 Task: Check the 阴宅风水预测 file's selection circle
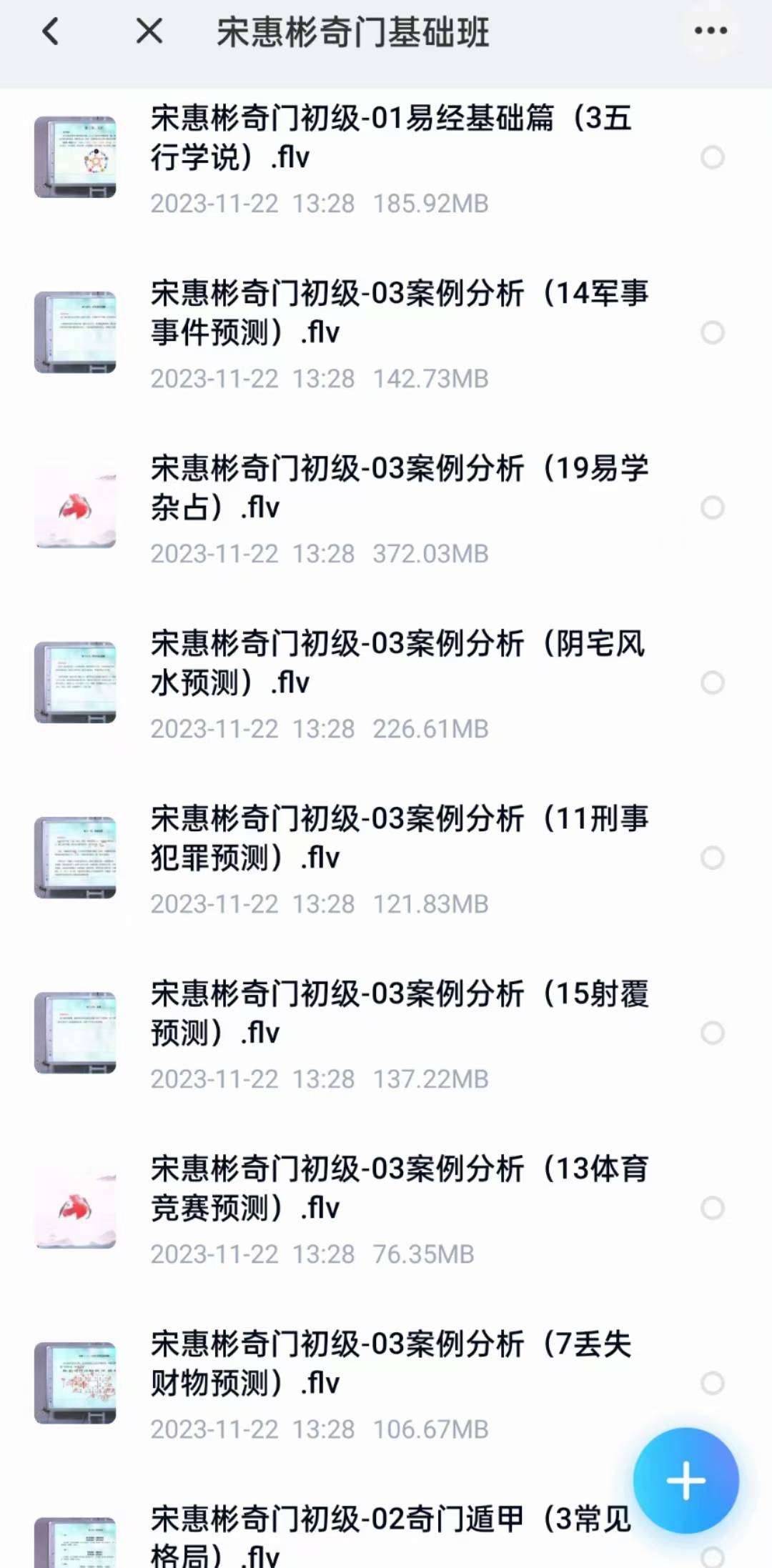[x=713, y=683]
